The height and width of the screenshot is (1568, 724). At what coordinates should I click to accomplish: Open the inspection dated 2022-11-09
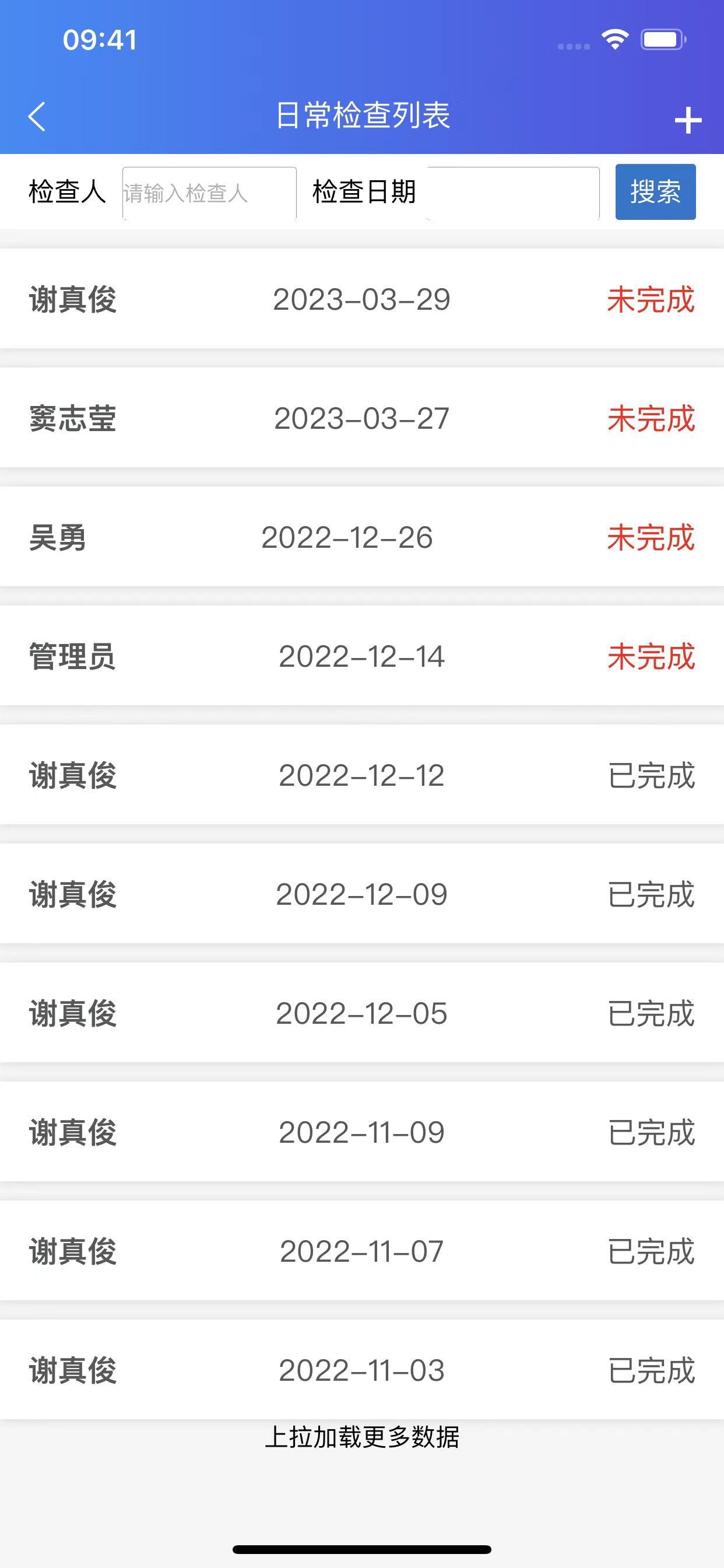point(362,1132)
